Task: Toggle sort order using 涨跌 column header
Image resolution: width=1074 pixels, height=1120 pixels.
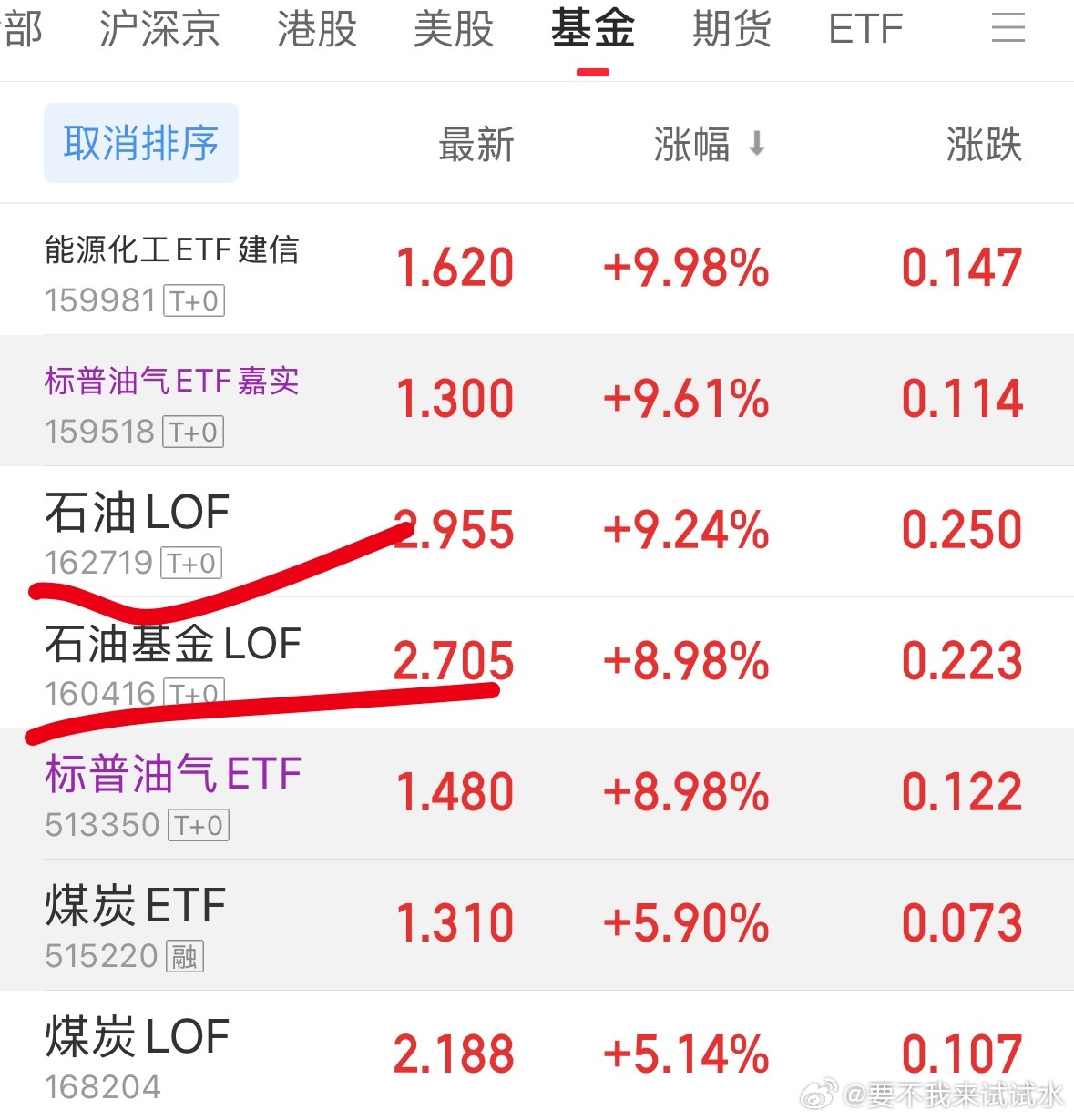Action: pyautogui.click(x=984, y=145)
